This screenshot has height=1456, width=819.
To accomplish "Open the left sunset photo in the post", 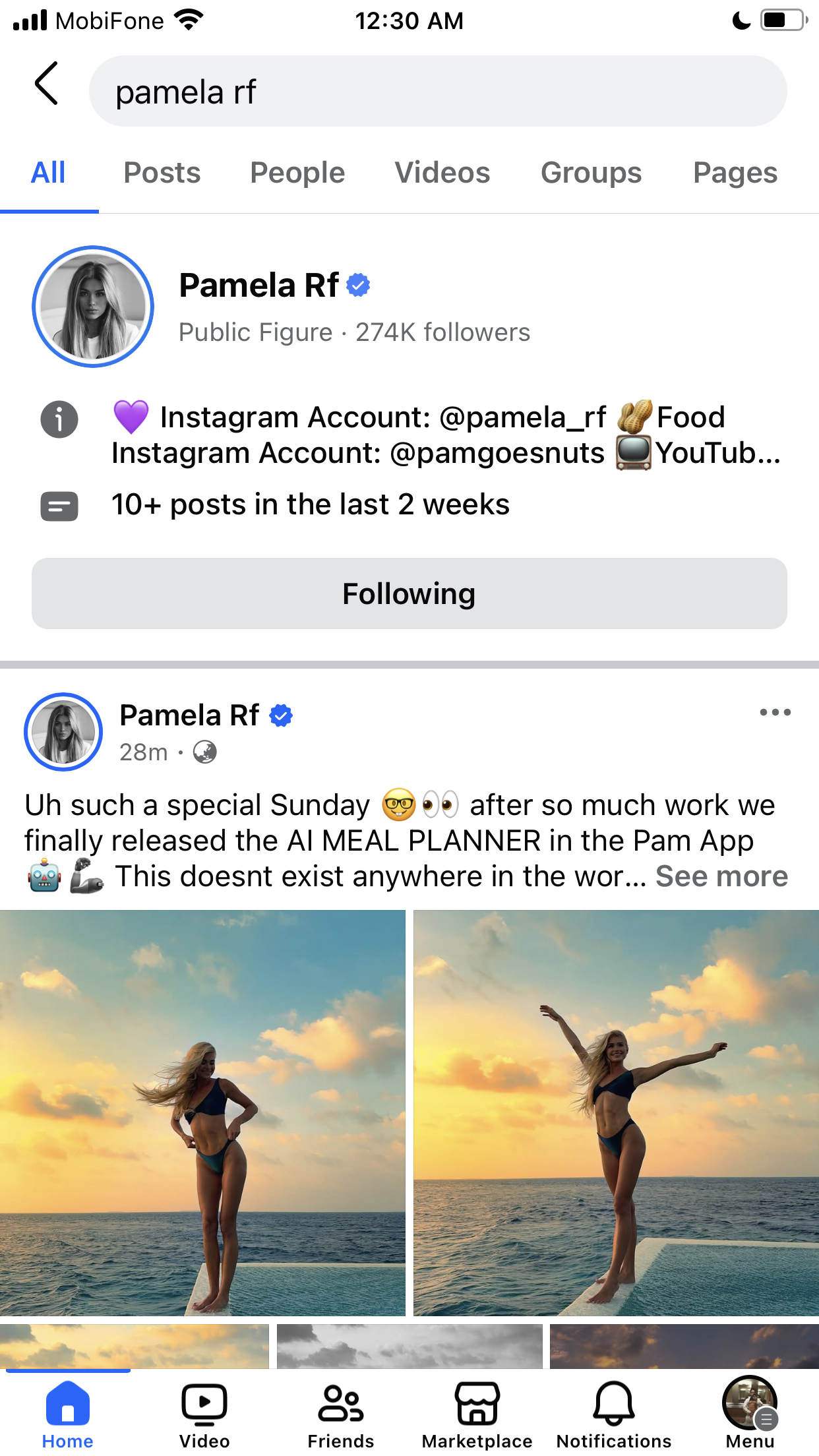I will coord(202,1113).
